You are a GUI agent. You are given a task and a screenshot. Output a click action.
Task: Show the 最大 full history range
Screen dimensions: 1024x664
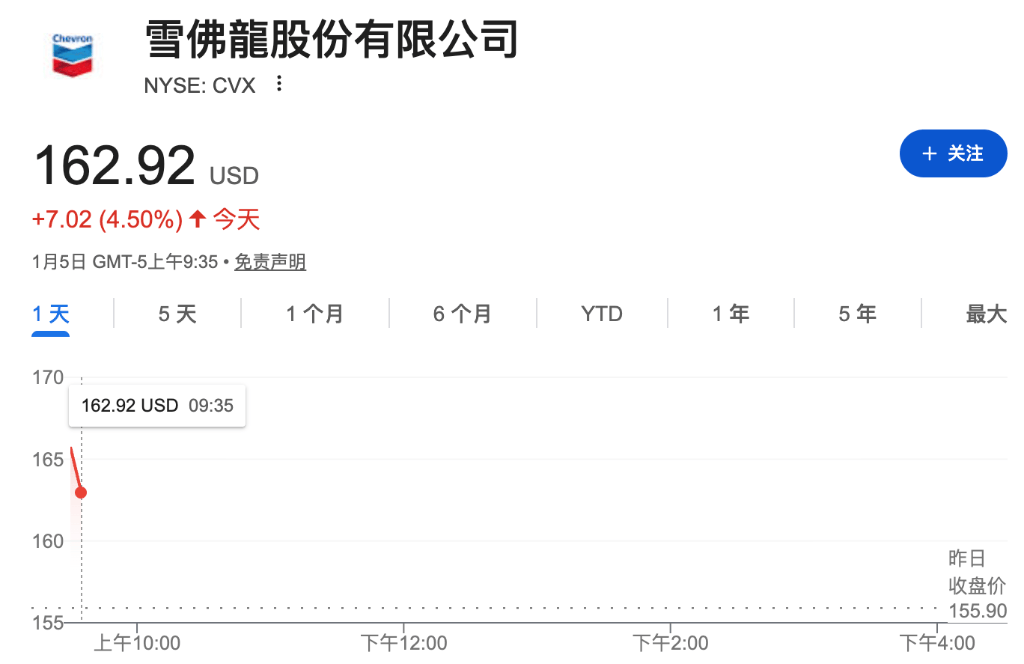click(x=986, y=314)
